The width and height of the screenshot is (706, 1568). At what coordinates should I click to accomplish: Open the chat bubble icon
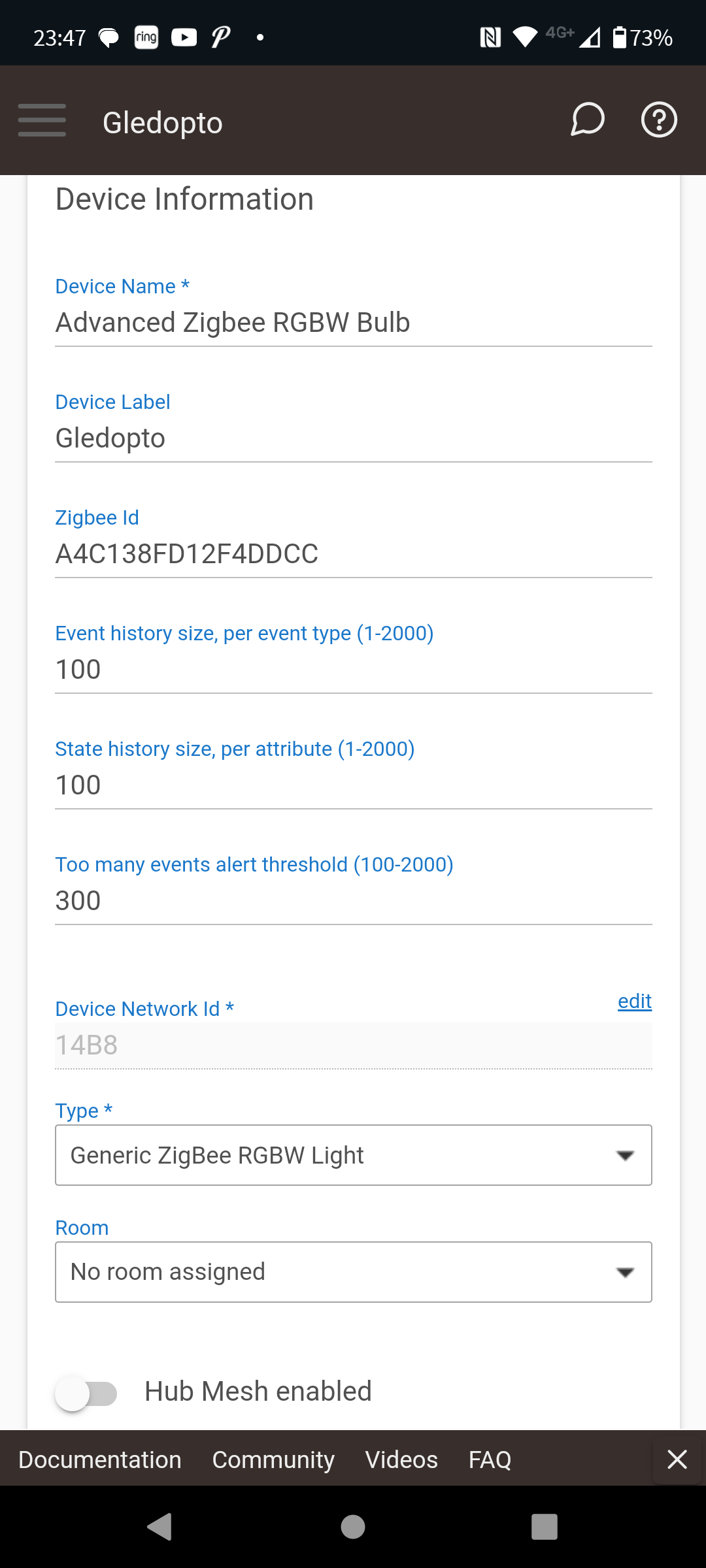[x=588, y=120]
